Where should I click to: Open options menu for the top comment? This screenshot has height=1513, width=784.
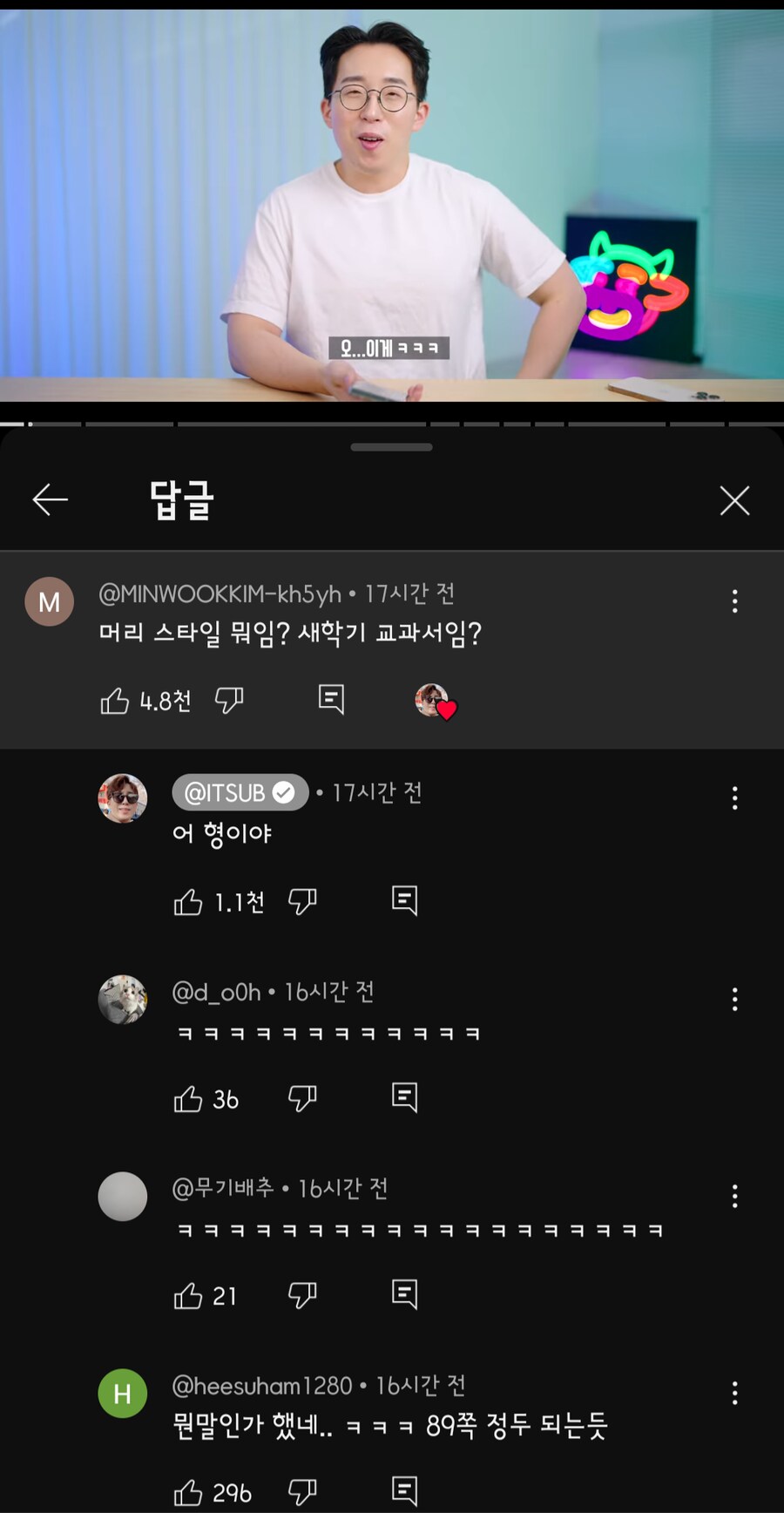pyautogui.click(x=734, y=601)
